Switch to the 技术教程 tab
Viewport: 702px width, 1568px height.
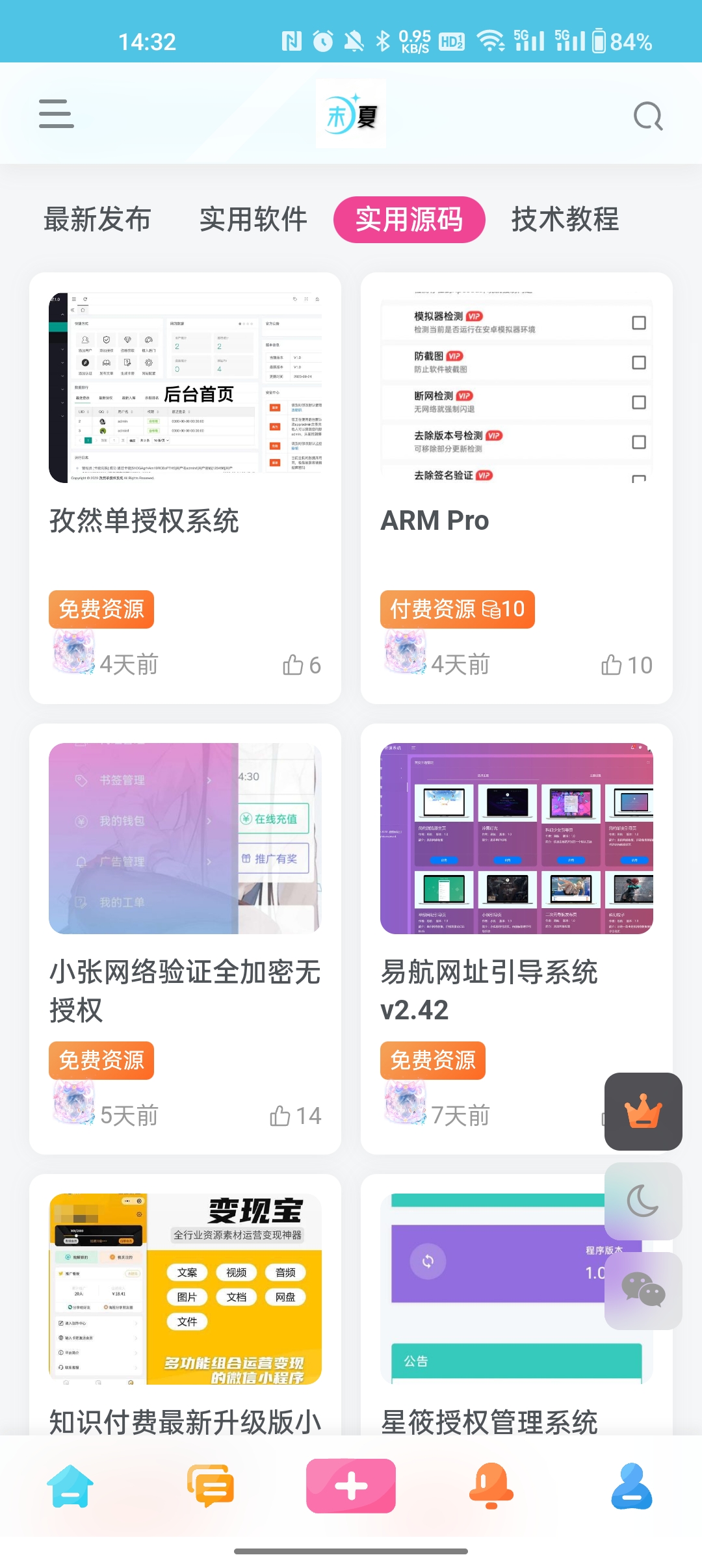click(565, 220)
